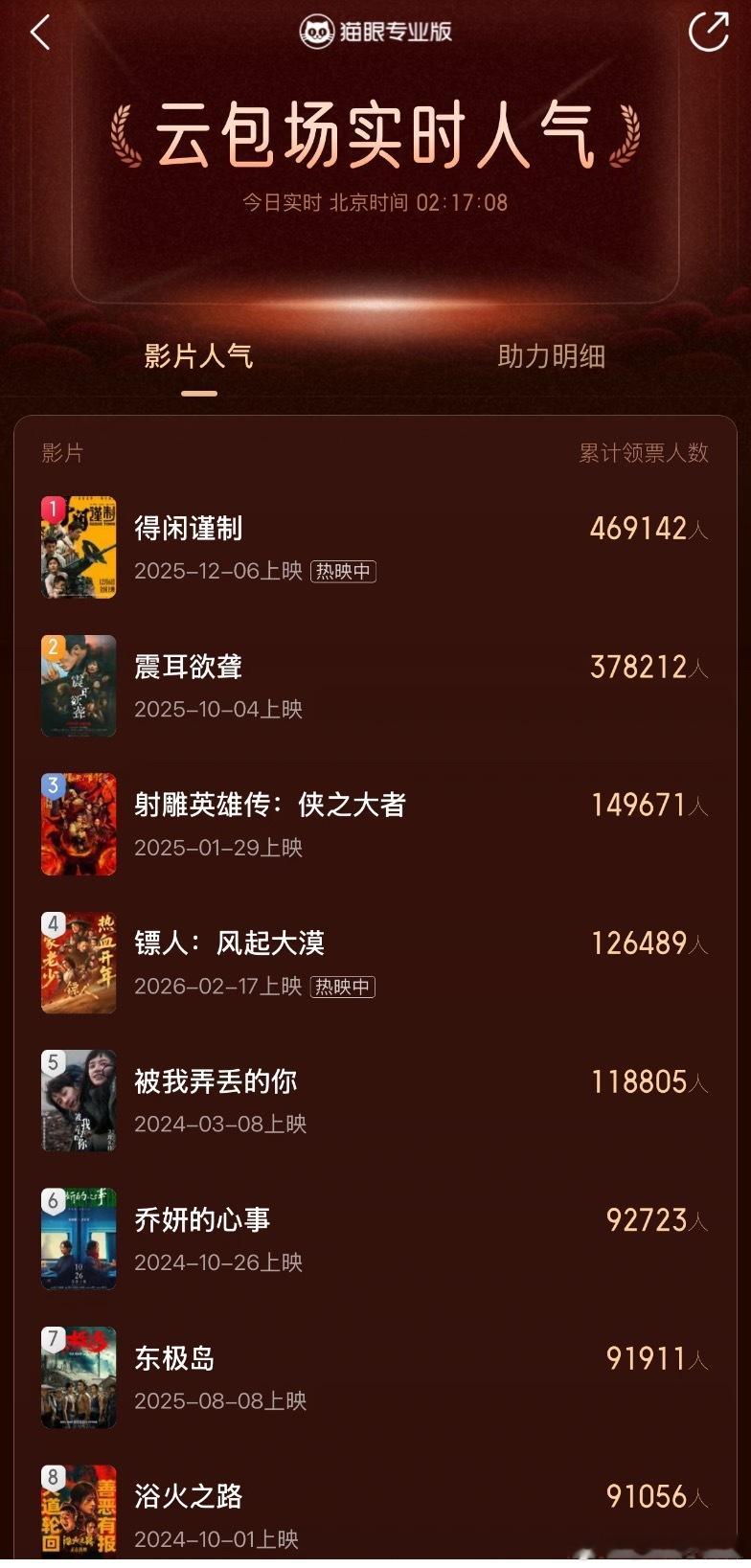
Task: Tap the 热映中 badge beside 镖人：风起大漠
Action: pos(344,985)
